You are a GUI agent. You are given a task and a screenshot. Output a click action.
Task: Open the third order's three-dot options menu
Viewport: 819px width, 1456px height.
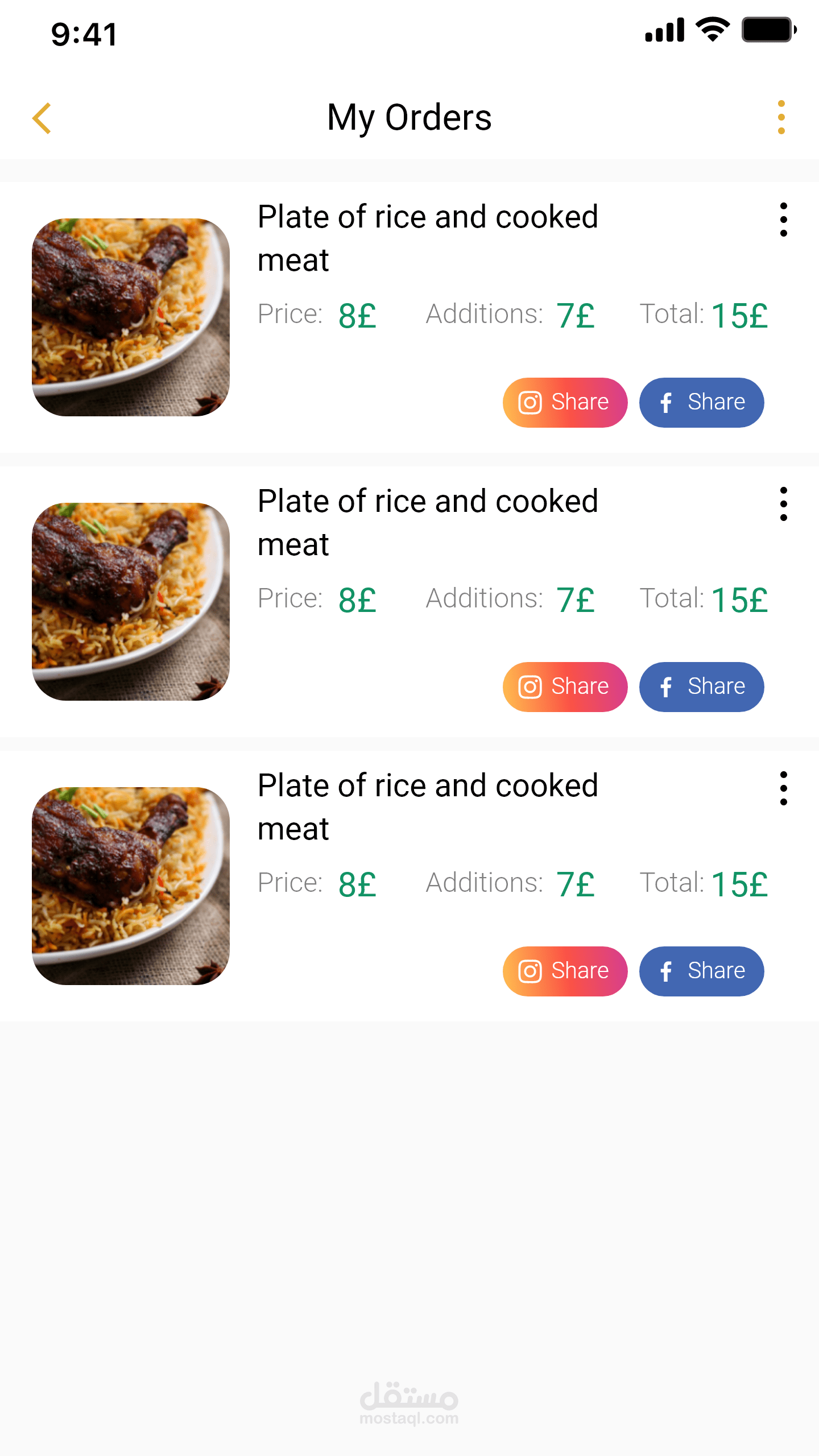click(x=784, y=788)
